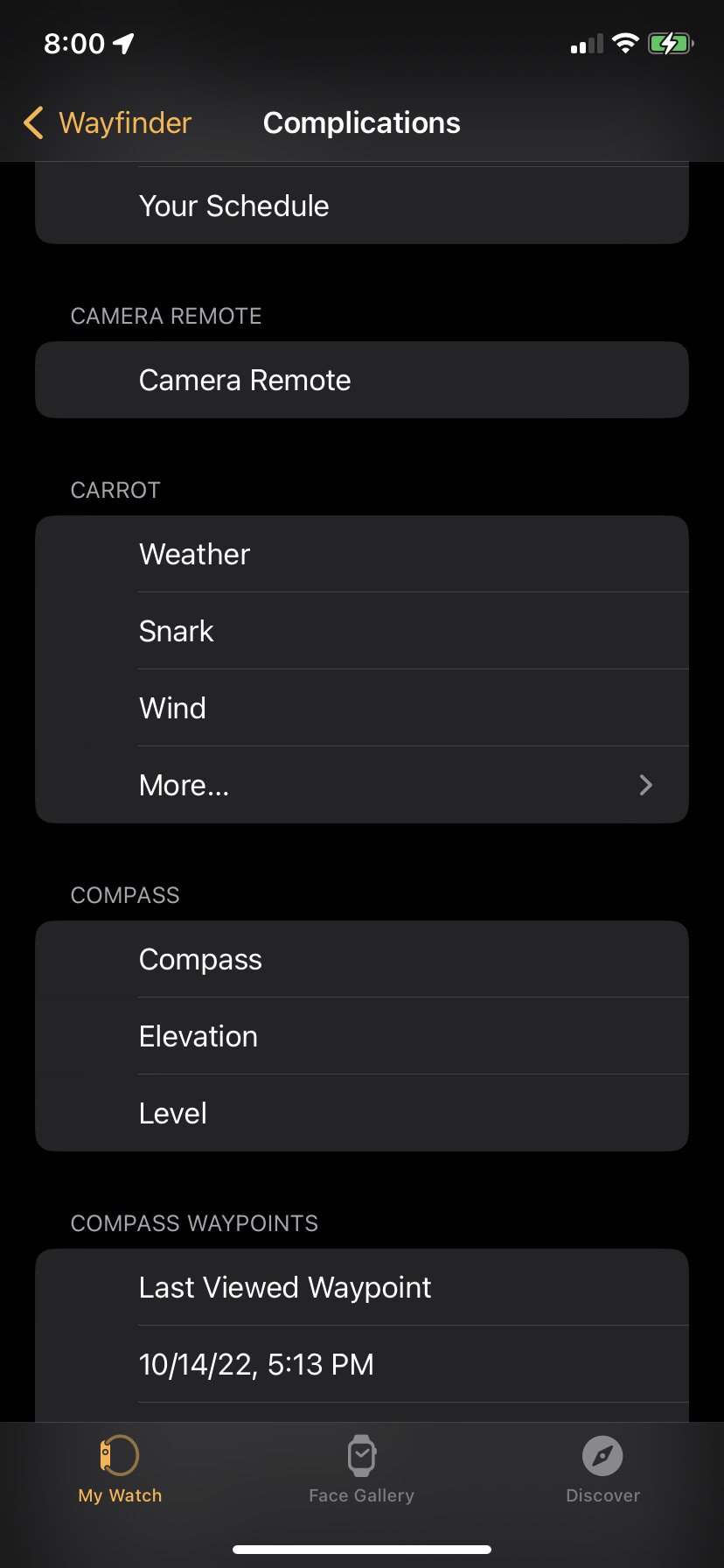724x1568 pixels.
Task: Choose the Wind complication
Action: pos(362,708)
